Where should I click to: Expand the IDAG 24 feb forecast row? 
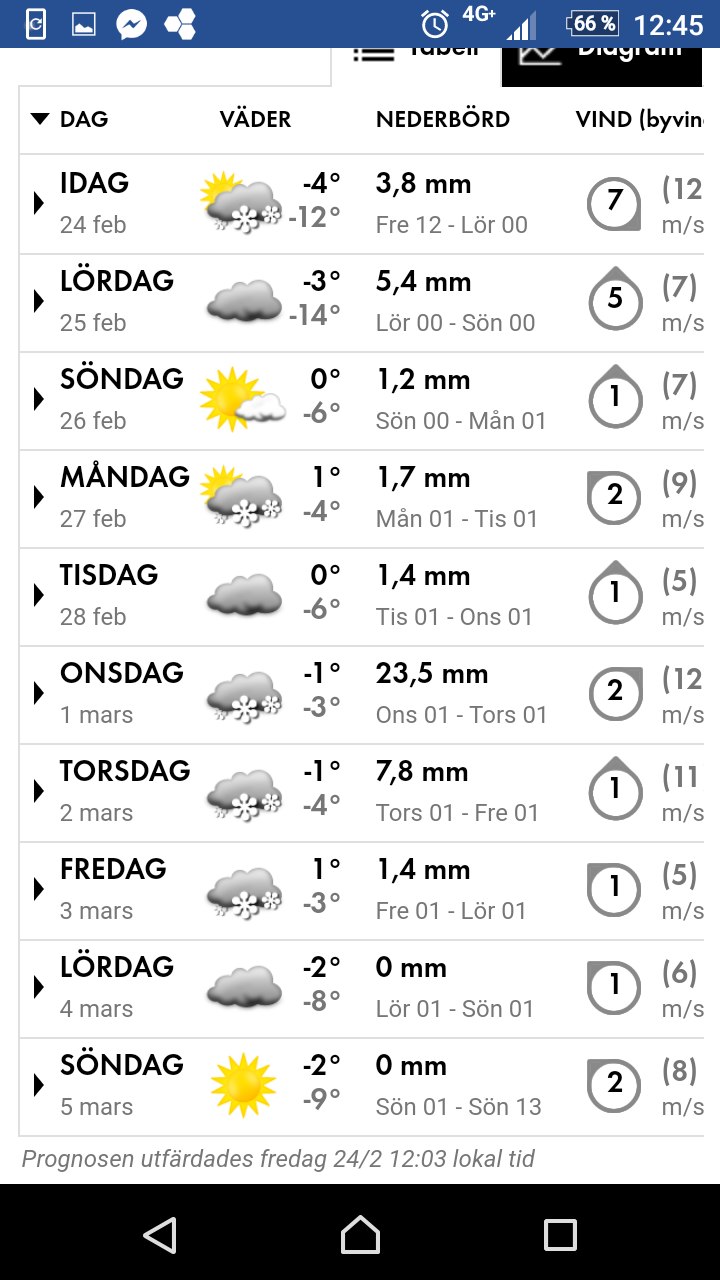(40, 204)
